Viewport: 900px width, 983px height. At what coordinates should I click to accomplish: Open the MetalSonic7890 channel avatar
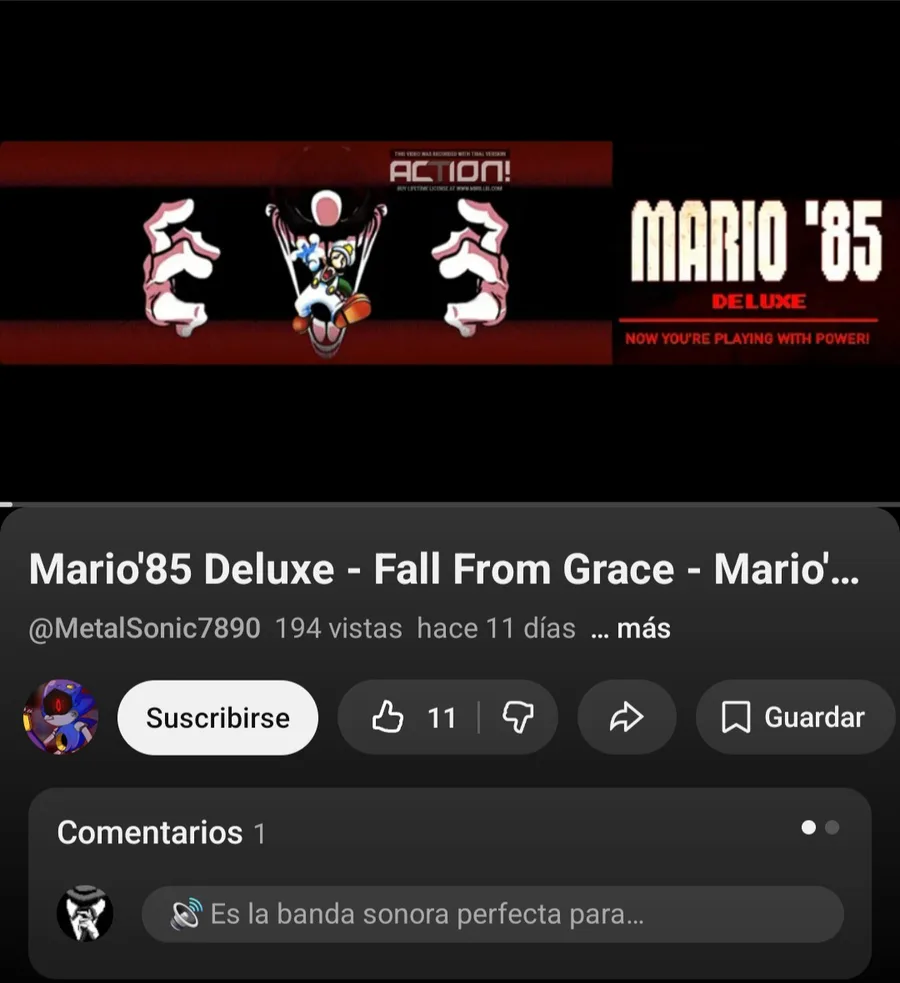[61, 717]
